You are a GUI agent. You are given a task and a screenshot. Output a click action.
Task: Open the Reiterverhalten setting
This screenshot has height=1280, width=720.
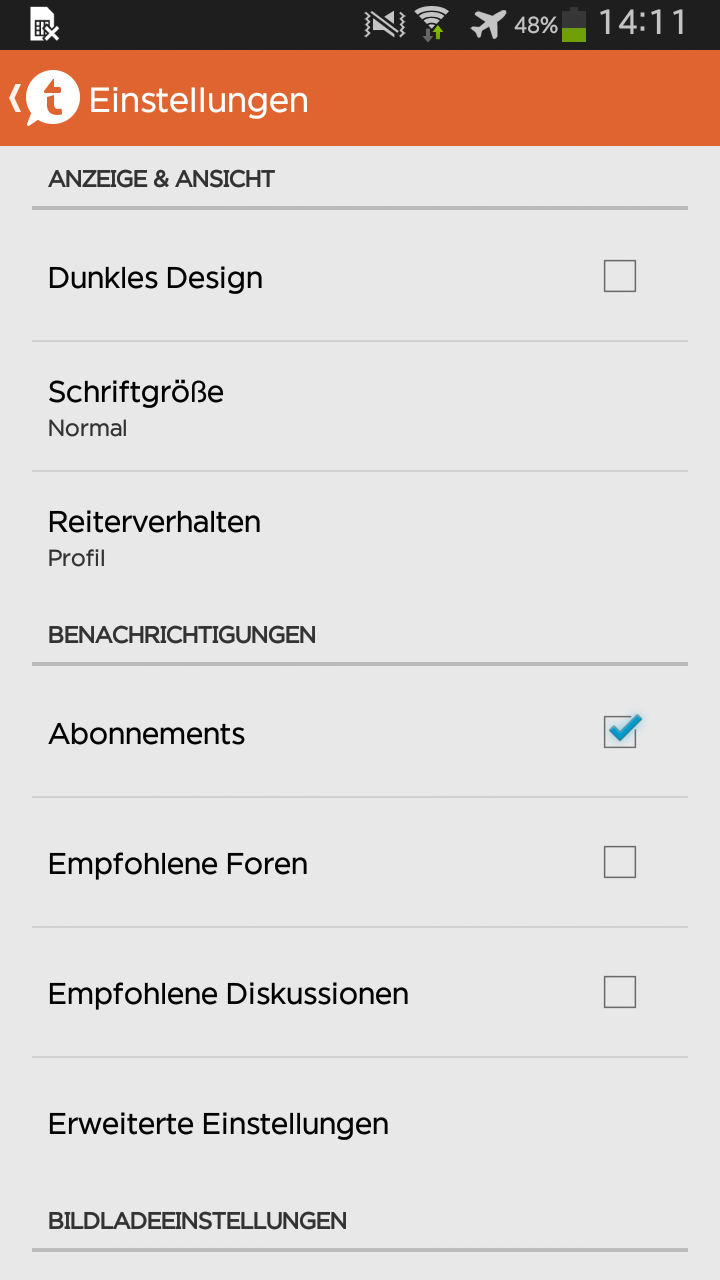(x=360, y=537)
